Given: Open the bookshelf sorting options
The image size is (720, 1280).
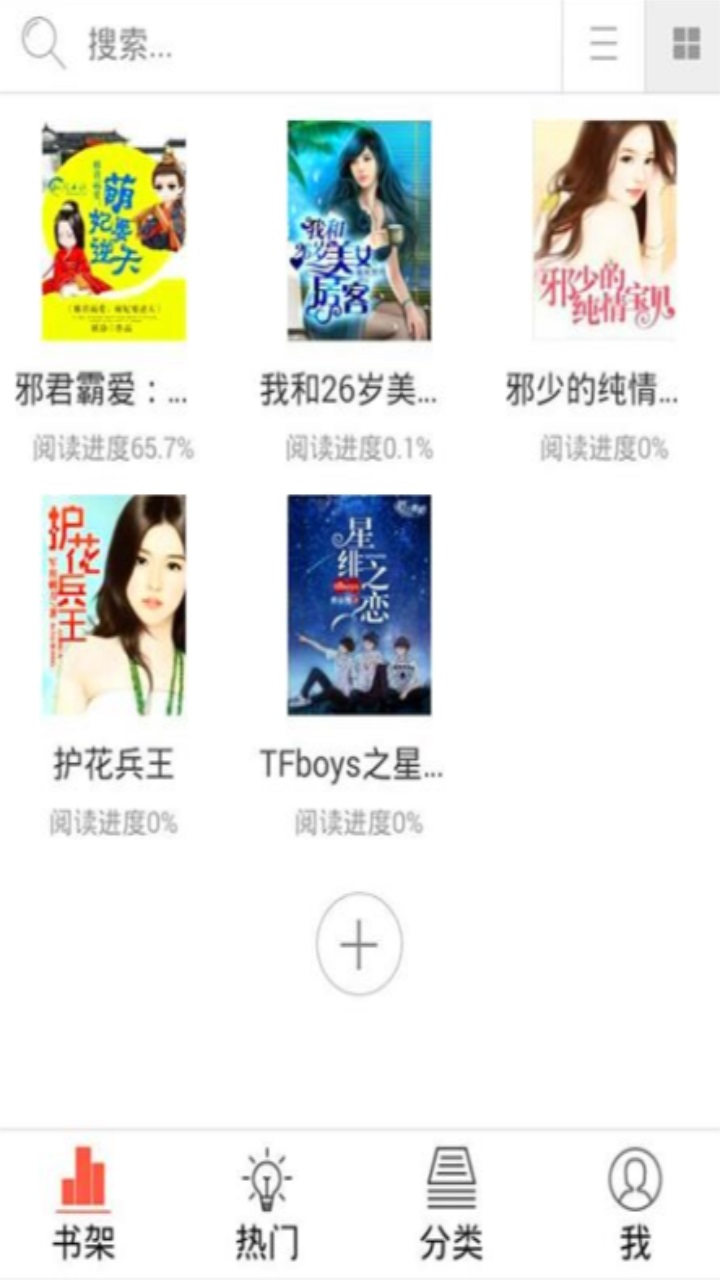Looking at the screenshot, I should click(x=601, y=45).
